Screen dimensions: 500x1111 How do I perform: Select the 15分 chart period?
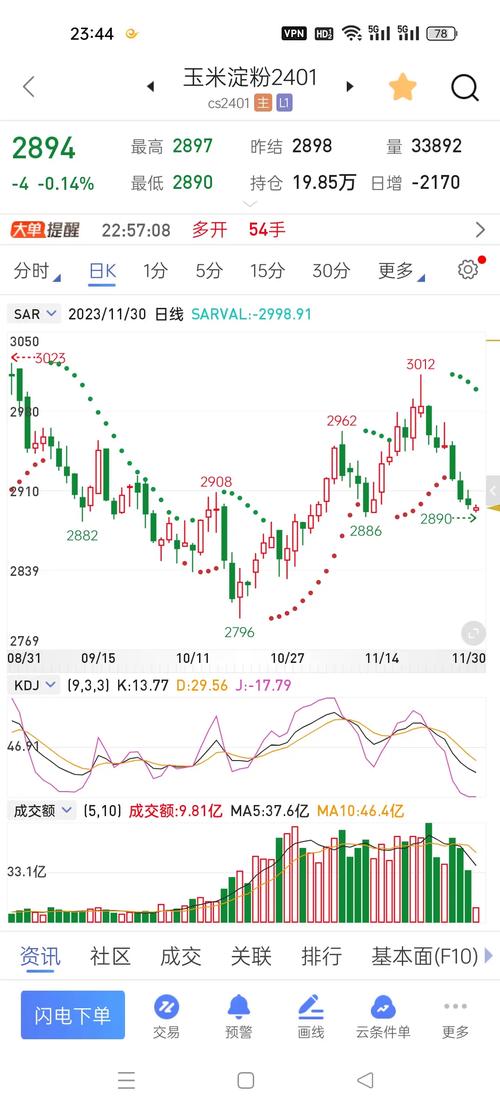coord(267,271)
